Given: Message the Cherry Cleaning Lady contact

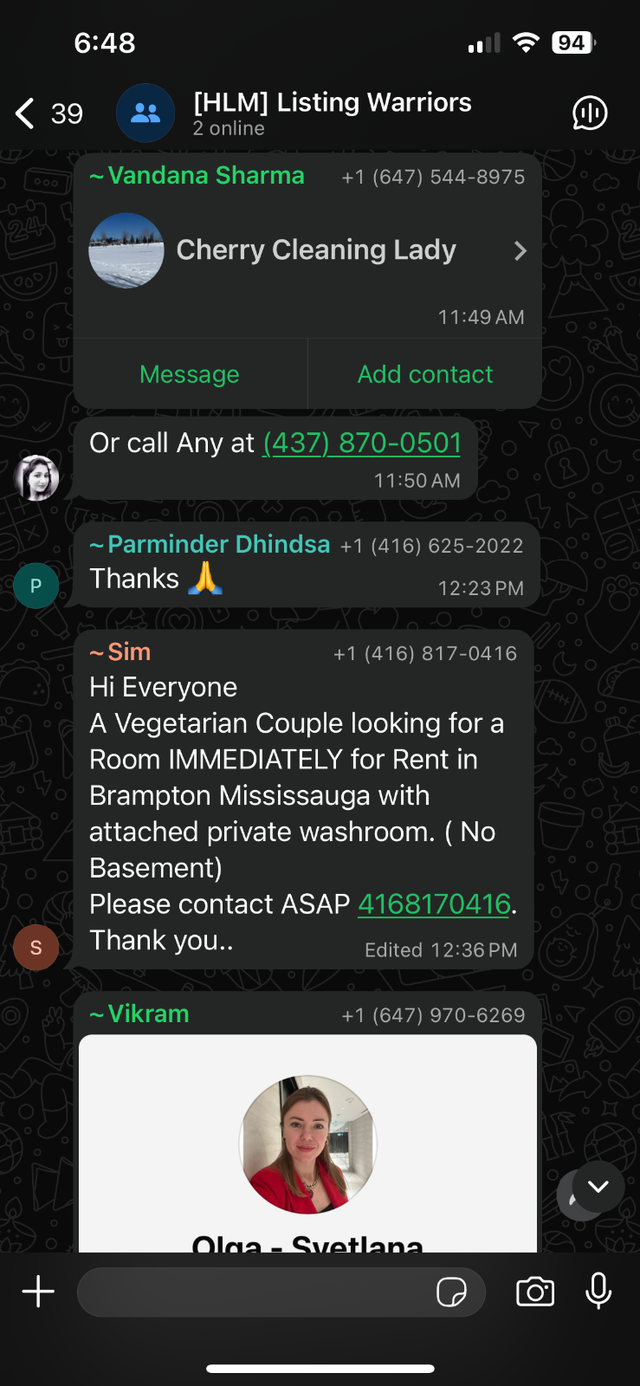Looking at the screenshot, I should click(190, 374).
